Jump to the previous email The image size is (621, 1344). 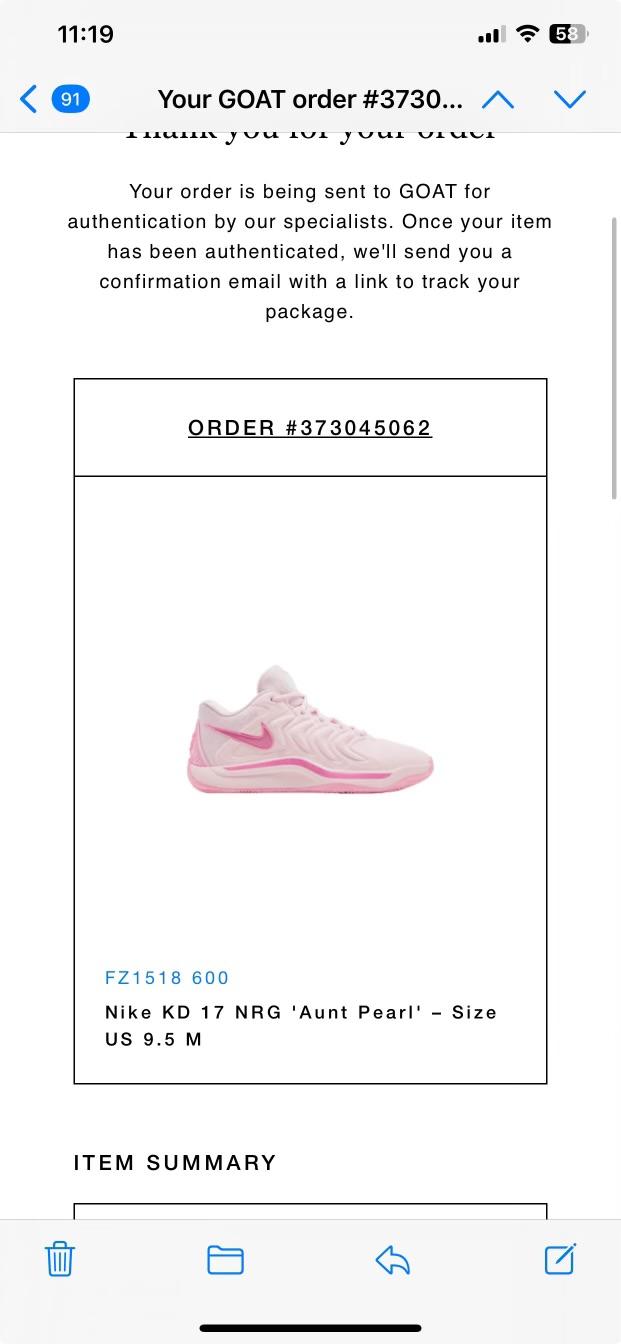tap(498, 99)
